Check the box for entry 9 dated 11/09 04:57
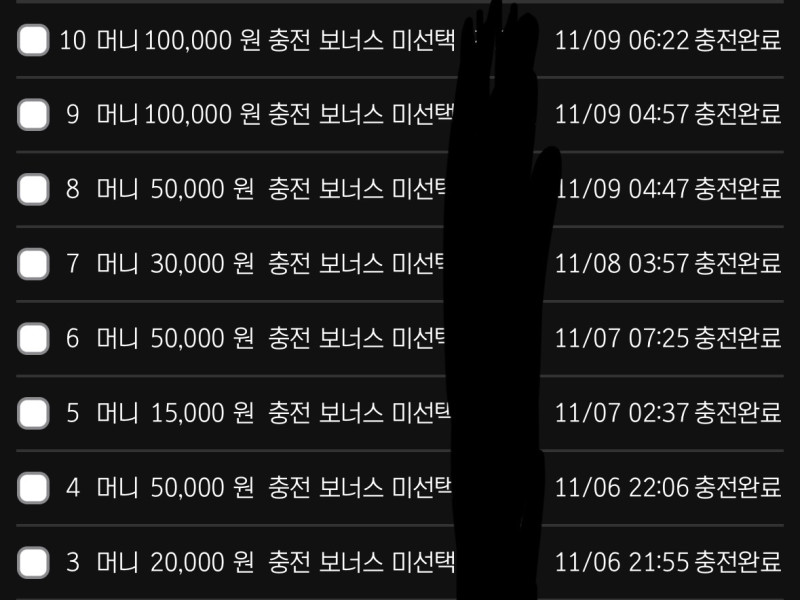800x600 pixels. point(34,114)
